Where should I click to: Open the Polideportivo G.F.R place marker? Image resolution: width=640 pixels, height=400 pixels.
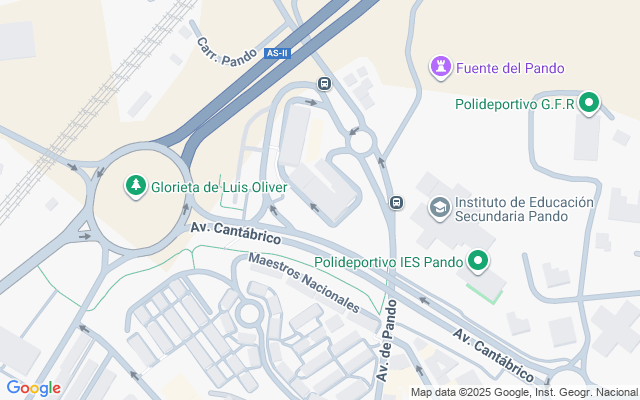click(x=589, y=102)
